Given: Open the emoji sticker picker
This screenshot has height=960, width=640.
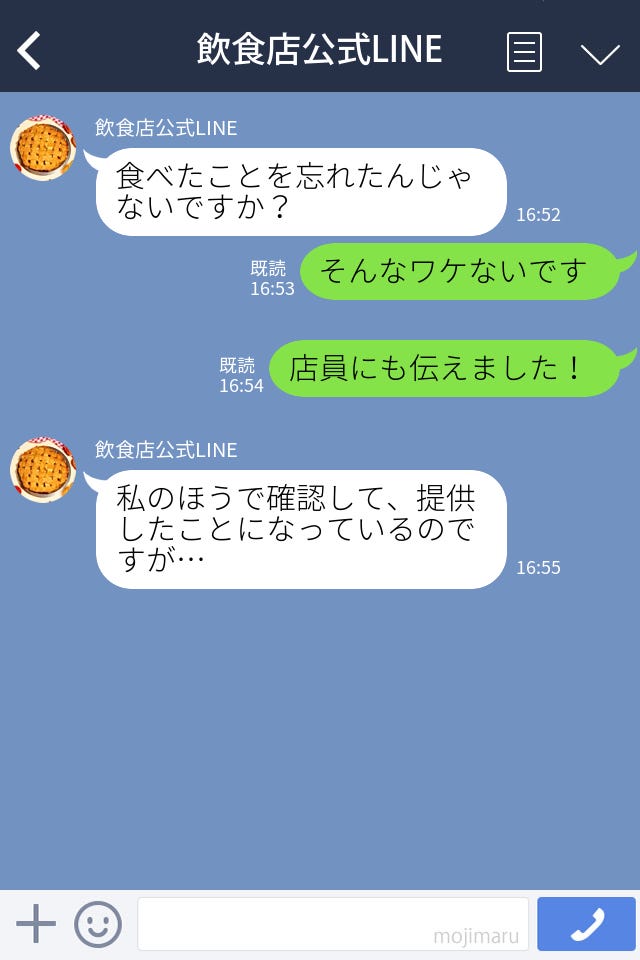Looking at the screenshot, I should click(98, 924).
